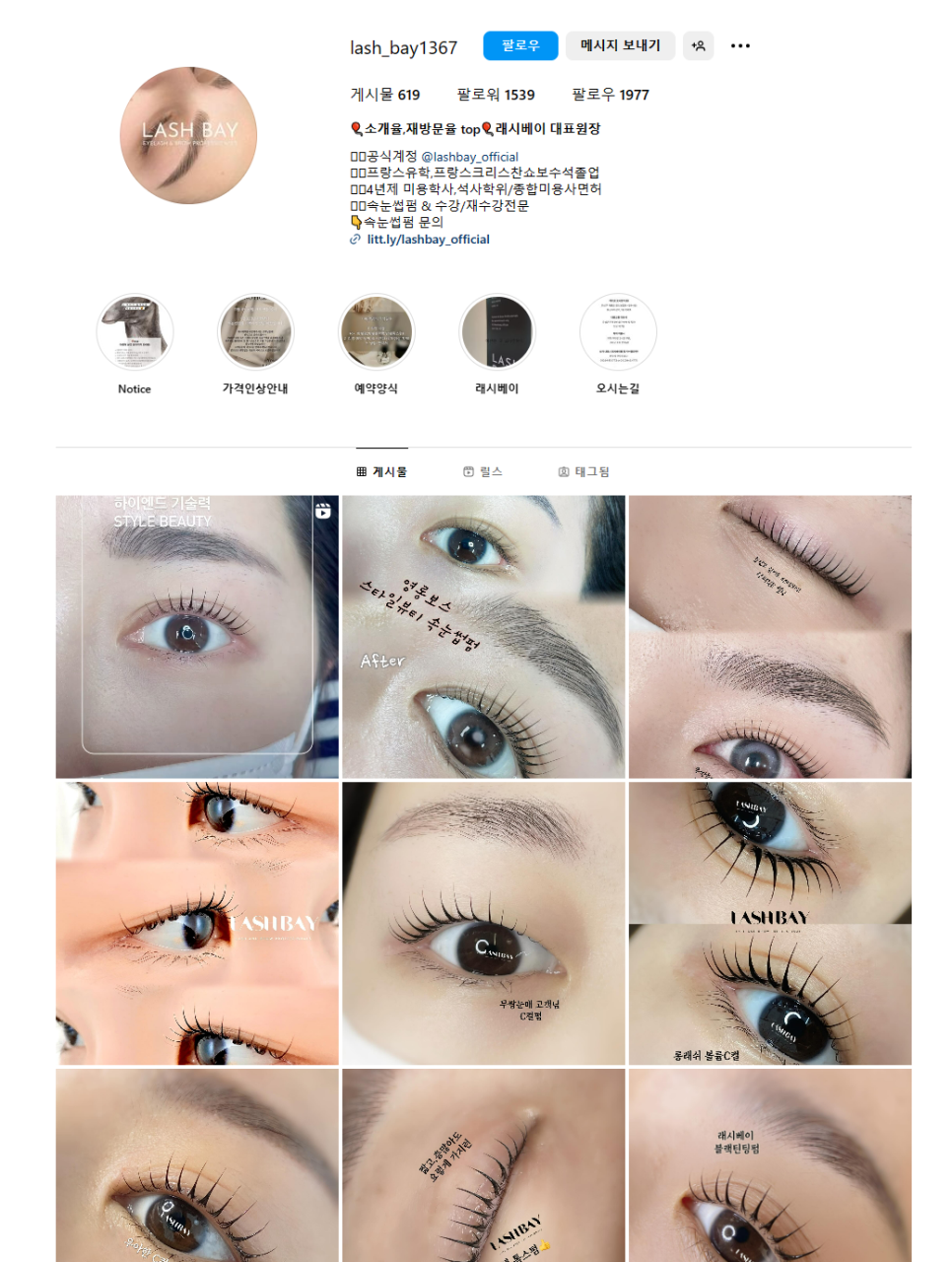
Task: Open the three-dot overflow menu
Action: (740, 45)
